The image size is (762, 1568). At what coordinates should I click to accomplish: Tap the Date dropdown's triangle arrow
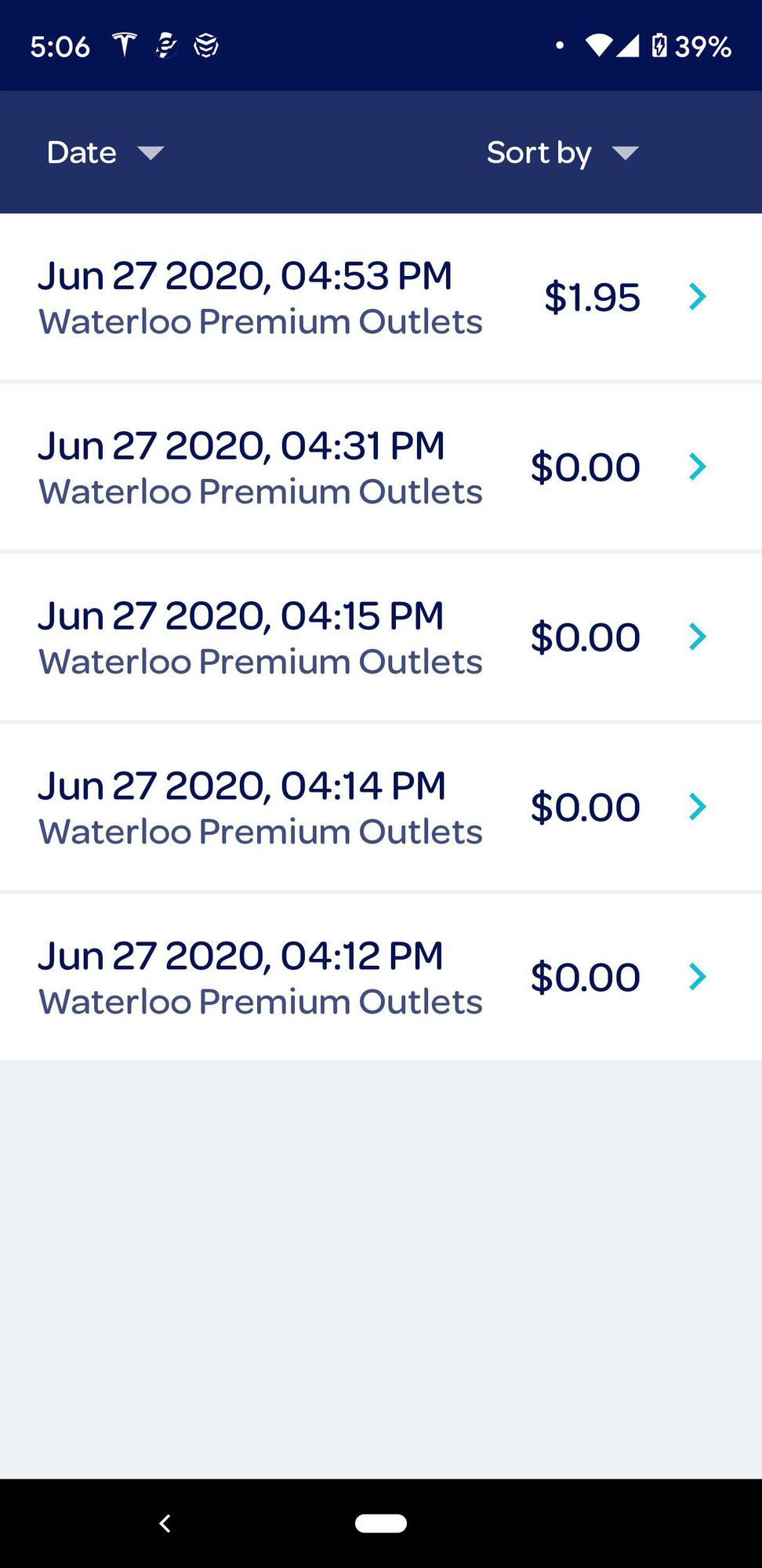coord(152,154)
